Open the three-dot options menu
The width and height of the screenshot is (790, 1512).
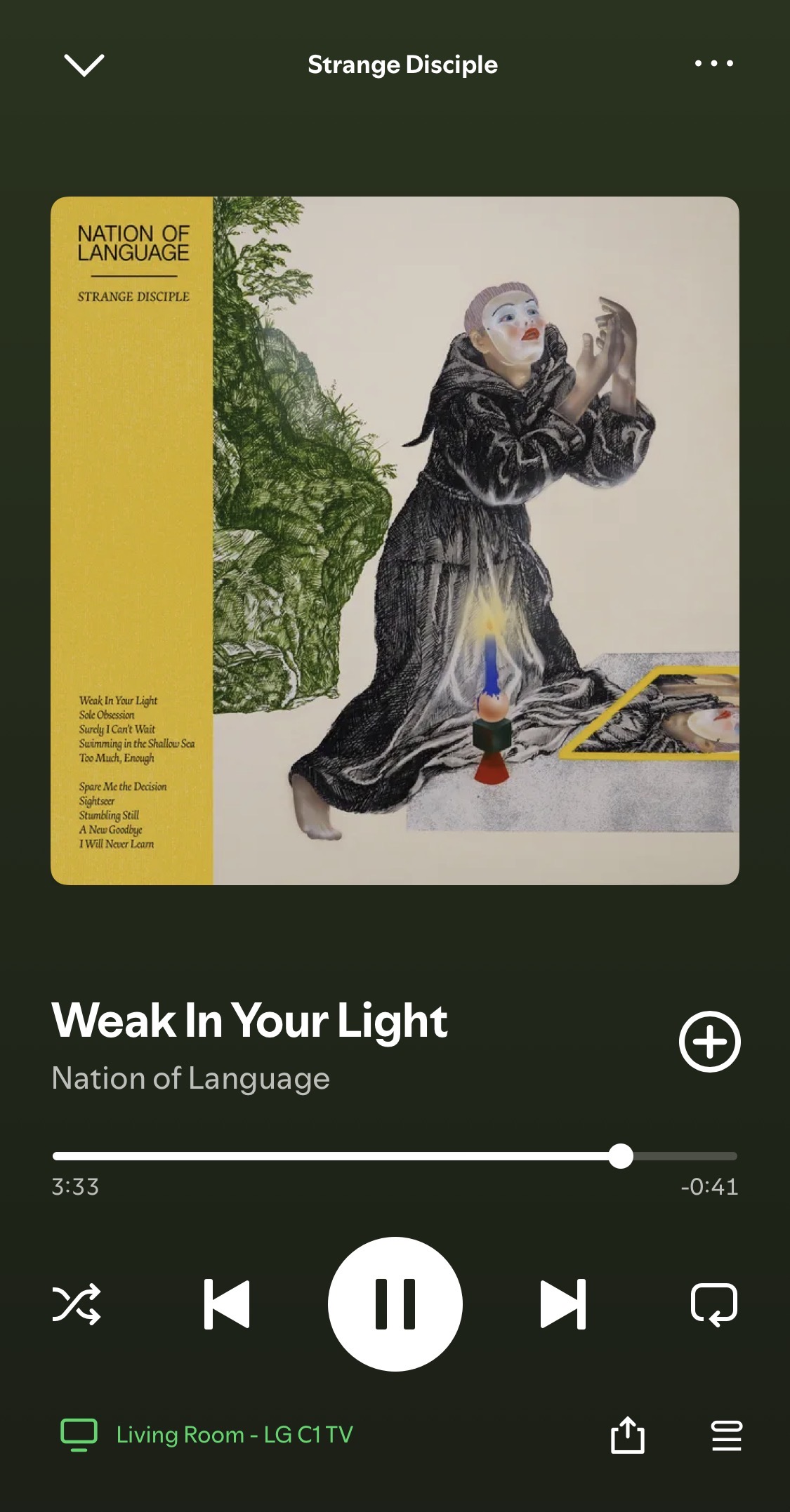[x=713, y=63]
